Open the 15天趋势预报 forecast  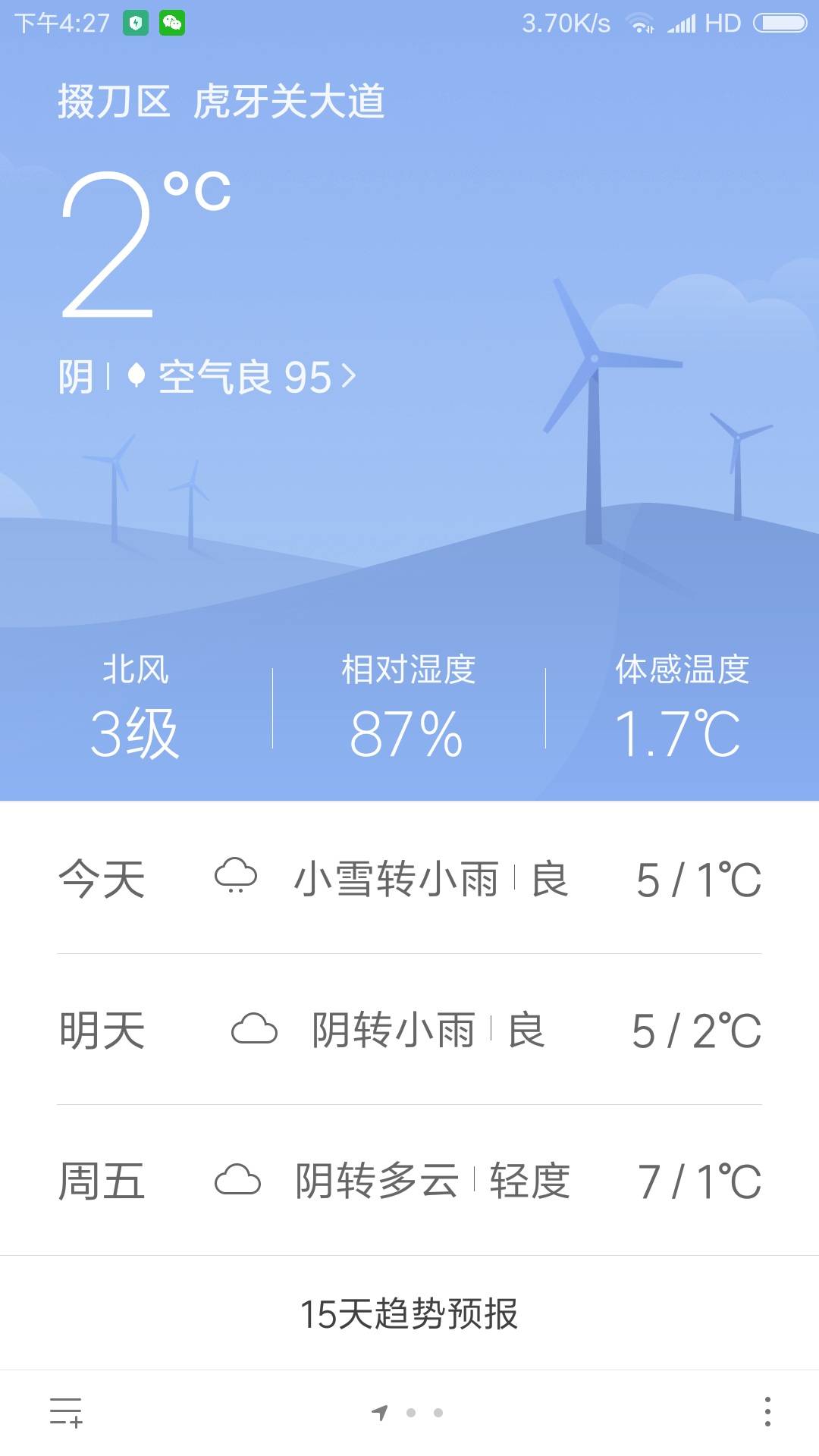click(409, 1314)
